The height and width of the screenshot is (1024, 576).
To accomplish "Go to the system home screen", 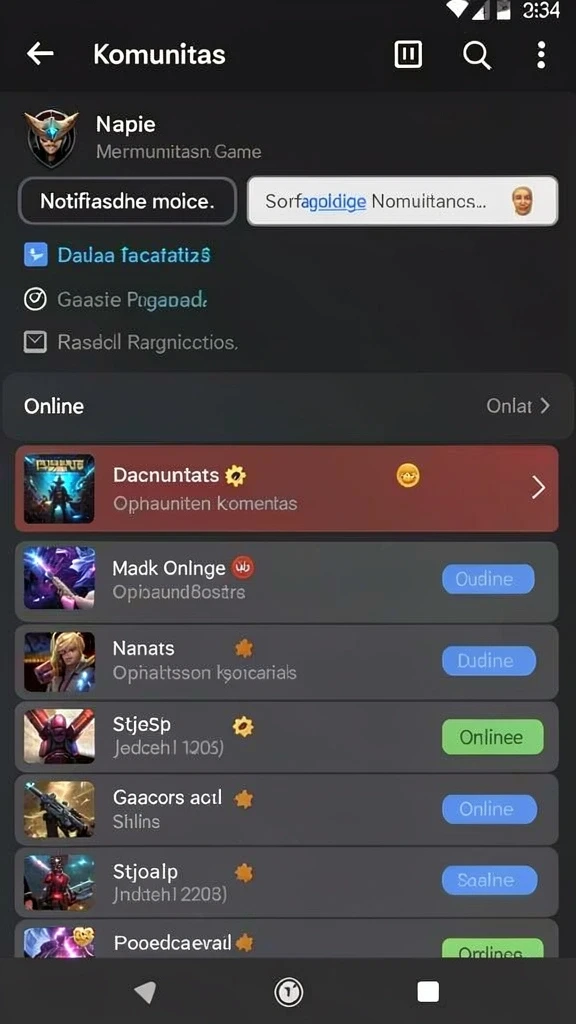I will coord(288,993).
